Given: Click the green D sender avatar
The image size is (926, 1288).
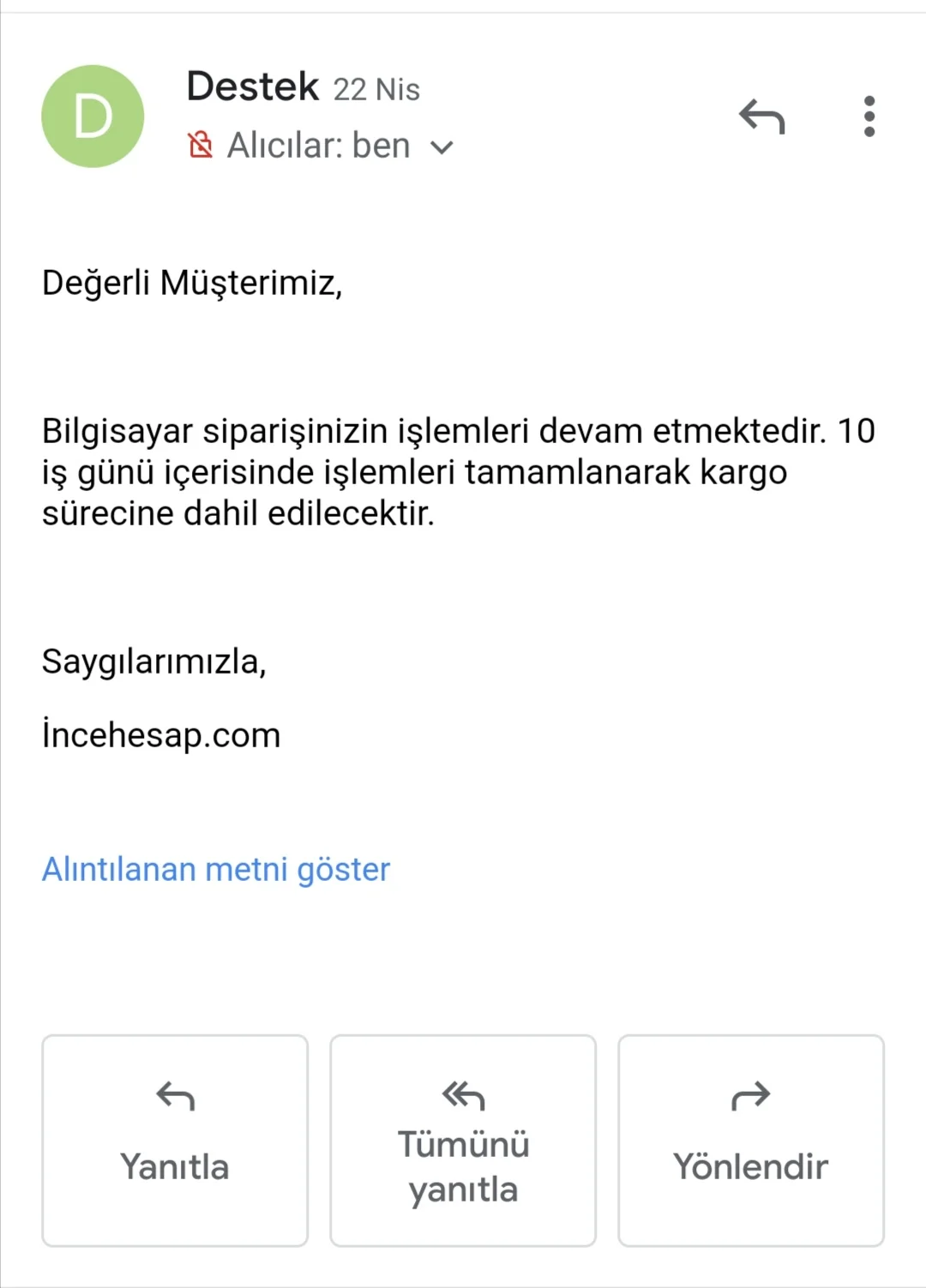Looking at the screenshot, I should tap(93, 117).
